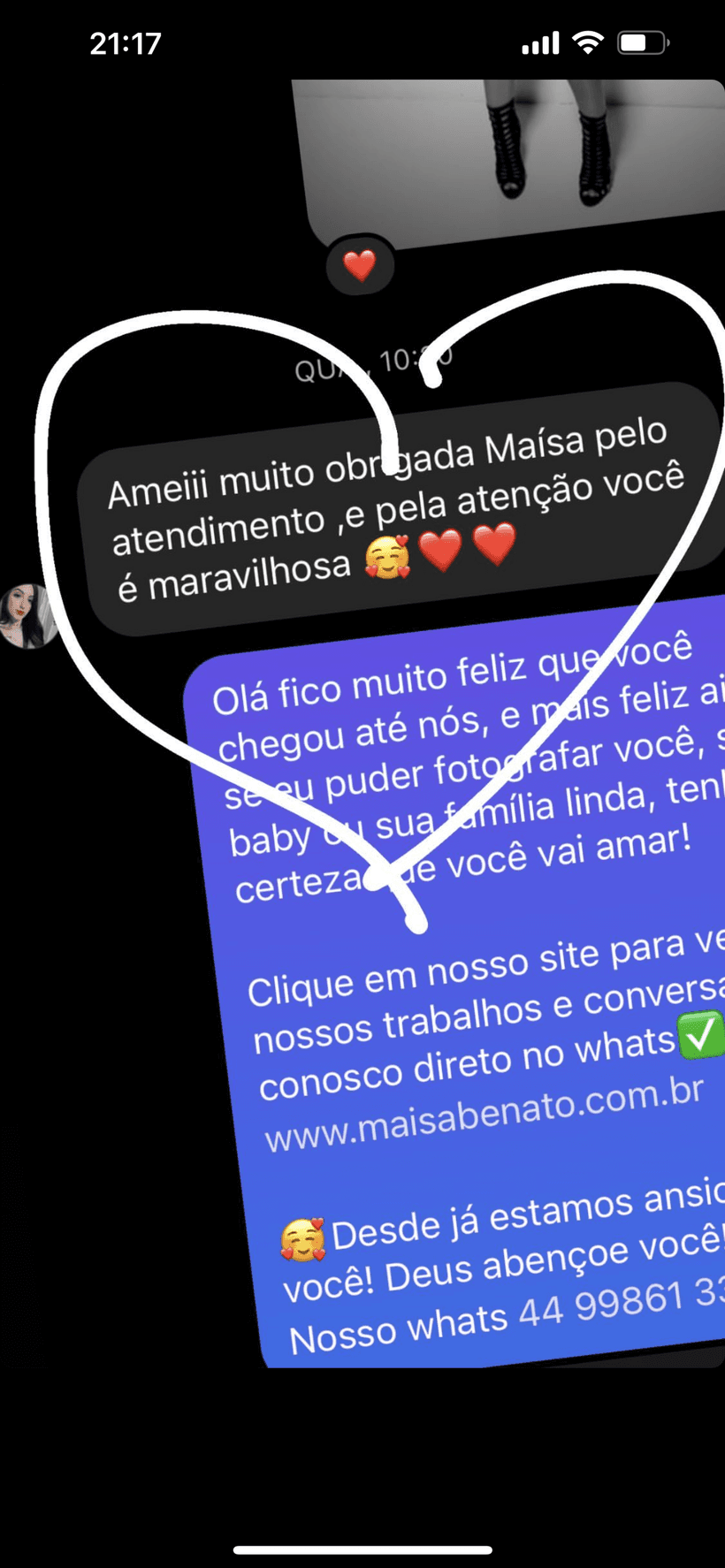Tap the timestamp QUA 10:30
Viewport: 725px width, 1568px height.
pos(375,357)
